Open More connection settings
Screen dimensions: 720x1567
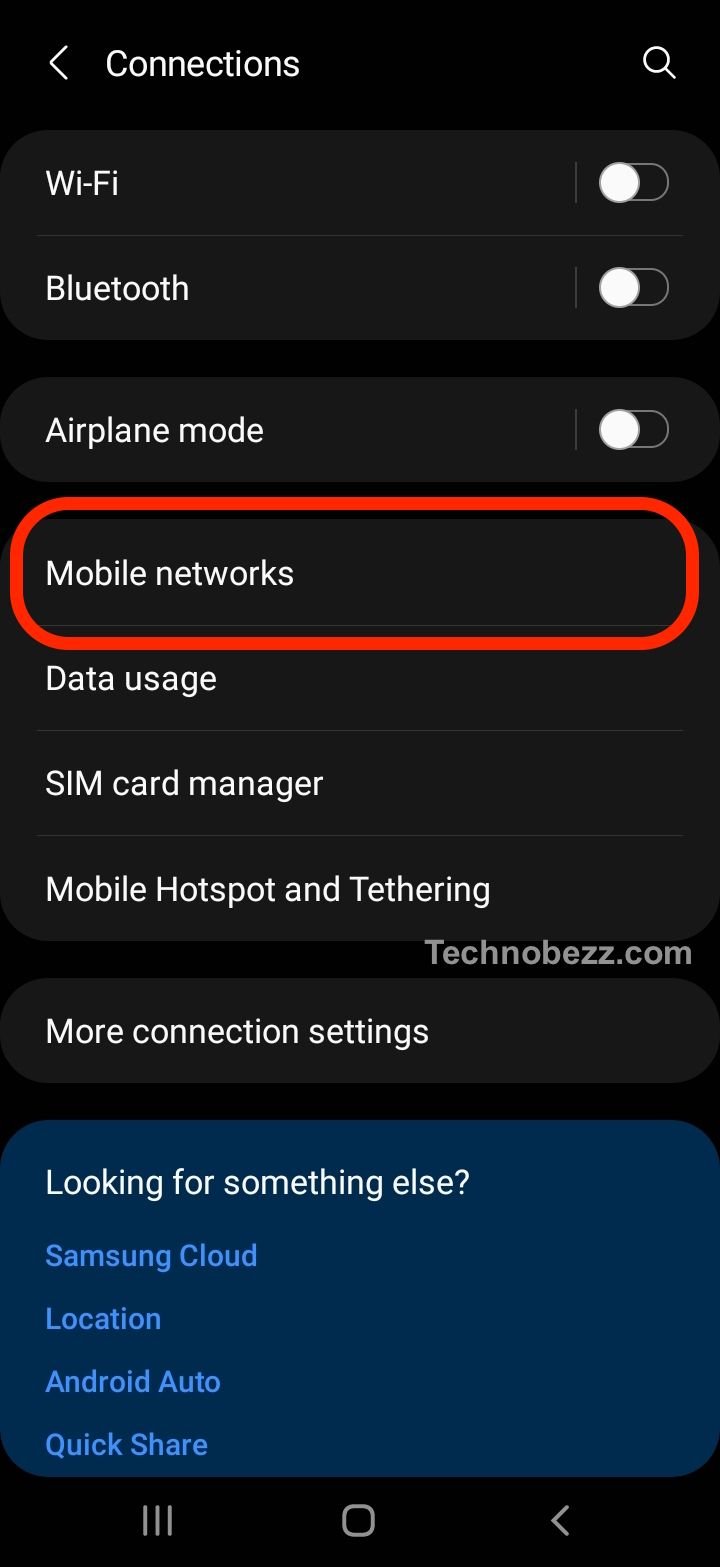[360, 1031]
